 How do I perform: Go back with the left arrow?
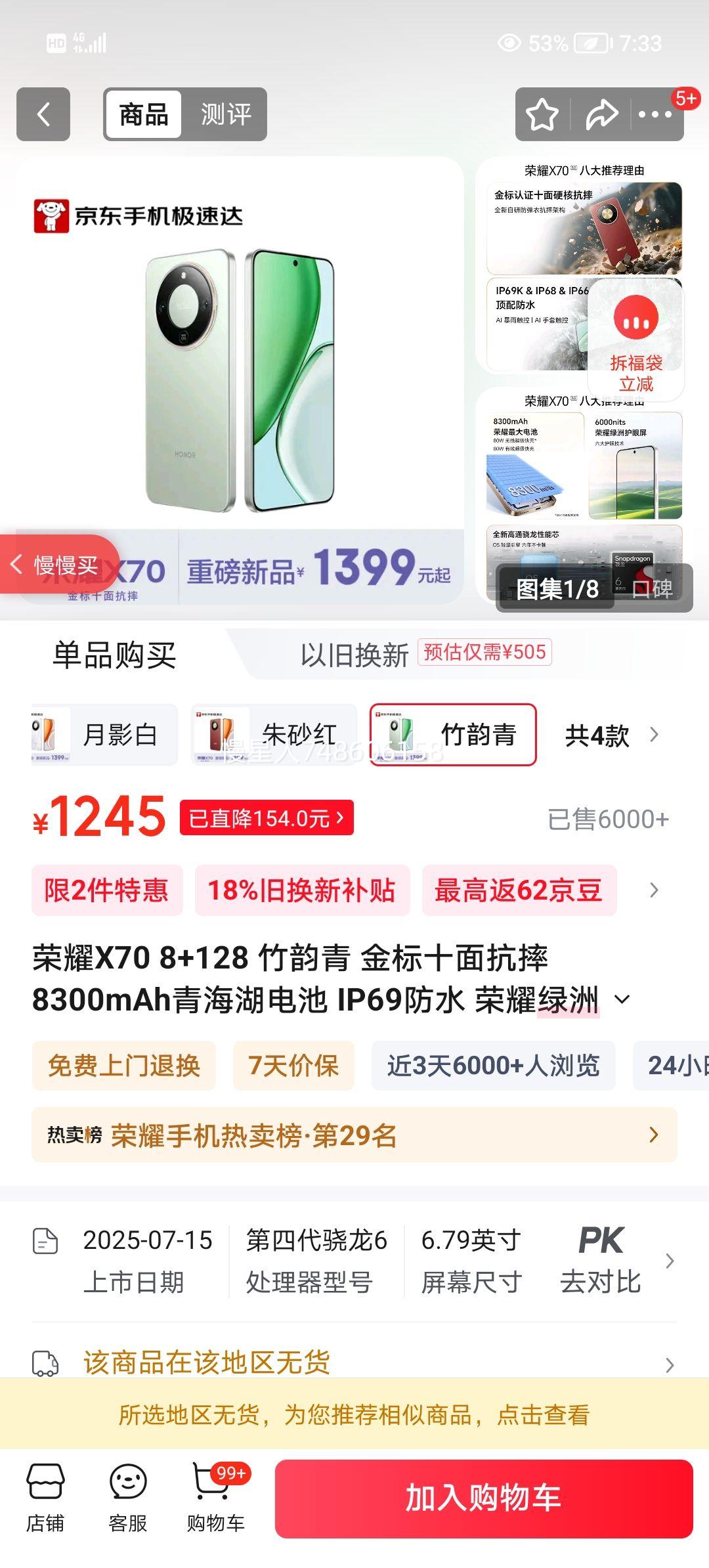coord(41,115)
